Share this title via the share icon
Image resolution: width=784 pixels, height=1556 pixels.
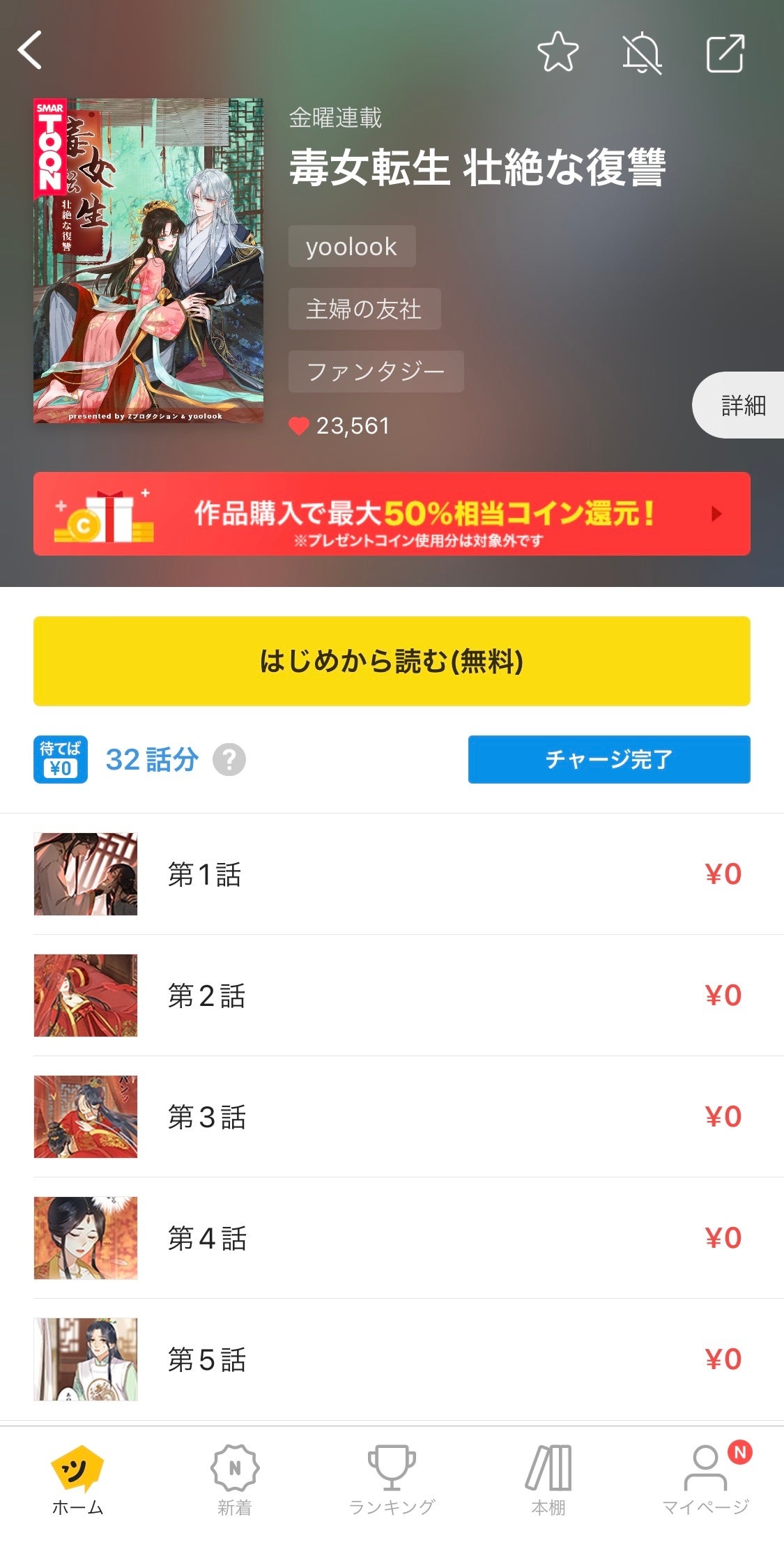(x=725, y=52)
